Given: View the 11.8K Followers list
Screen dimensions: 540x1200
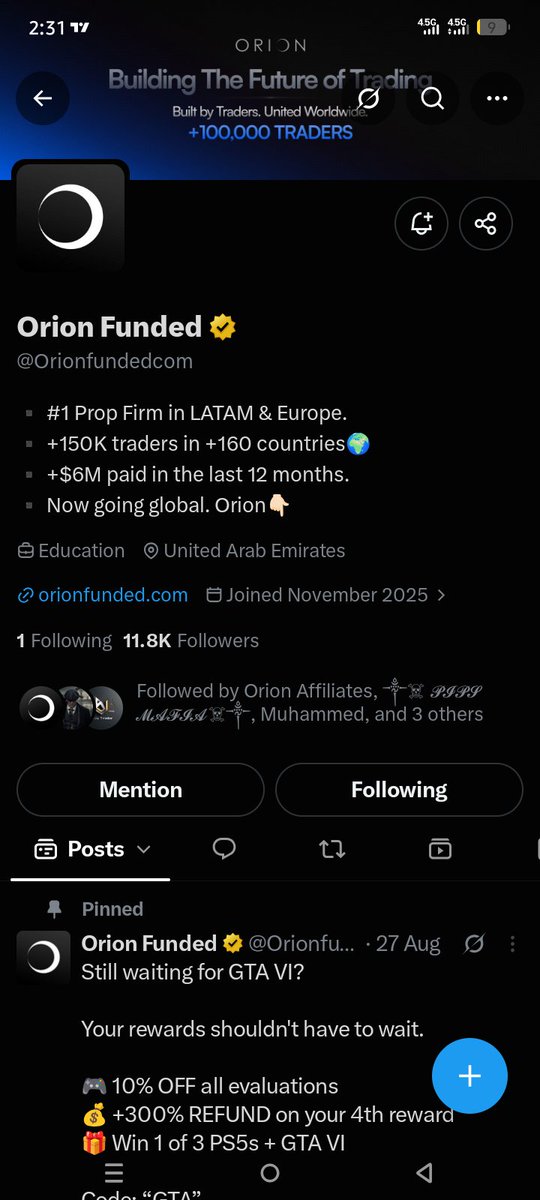Looking at the screenshot, I should tap(191, 641).
